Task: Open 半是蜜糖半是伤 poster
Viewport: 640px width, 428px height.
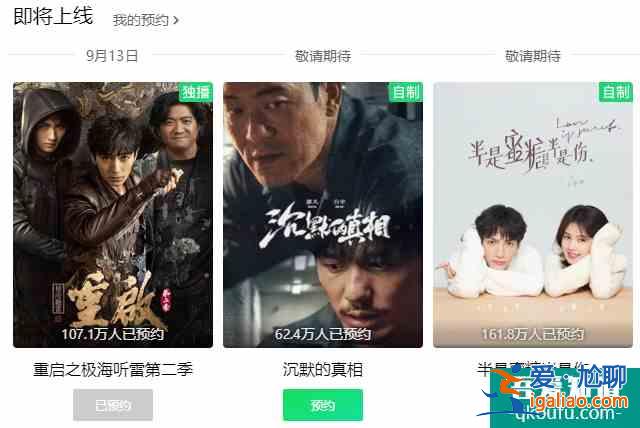Action: [533, 214]
